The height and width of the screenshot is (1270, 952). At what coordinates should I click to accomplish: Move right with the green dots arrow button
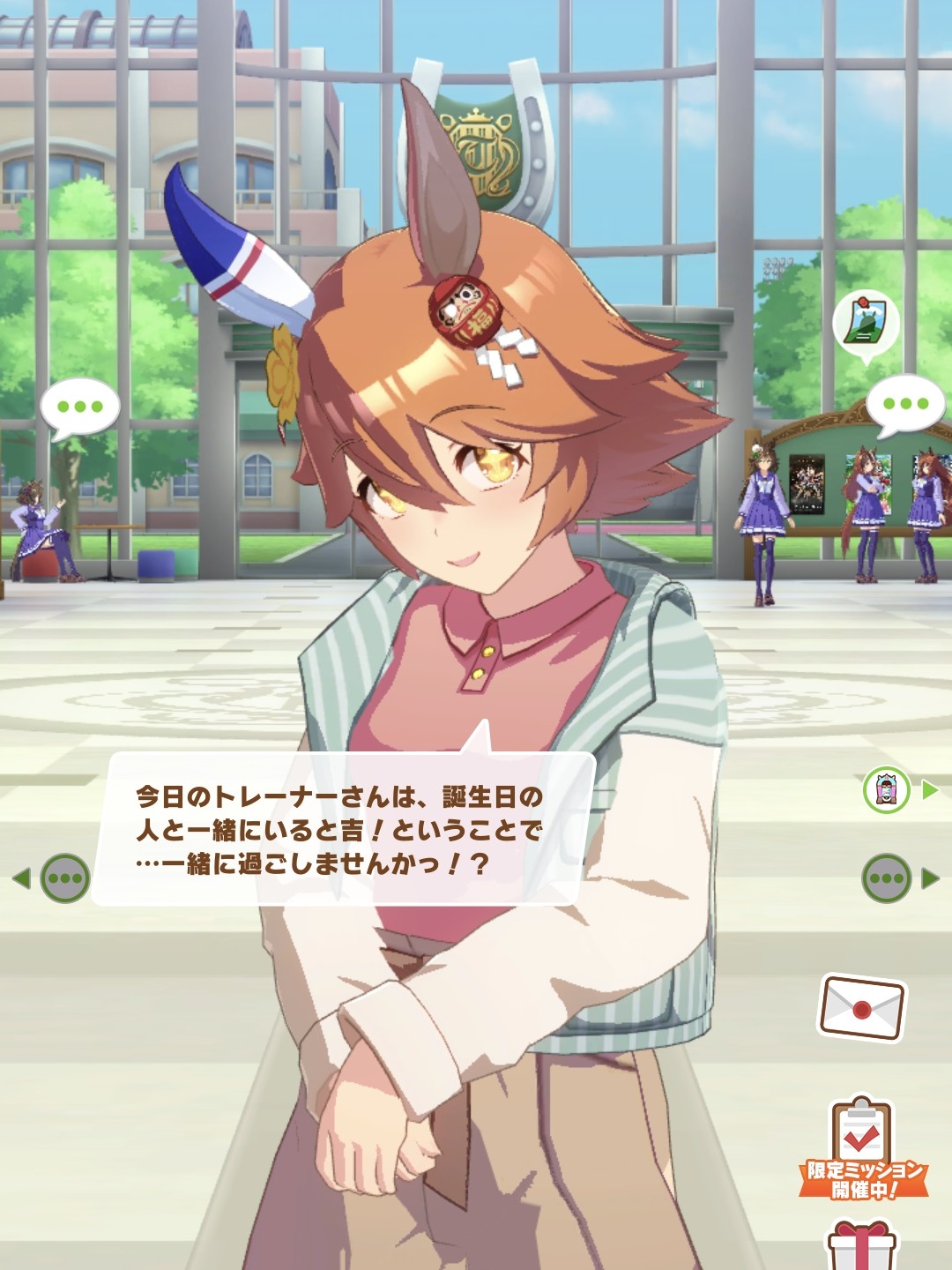[899, 878]
